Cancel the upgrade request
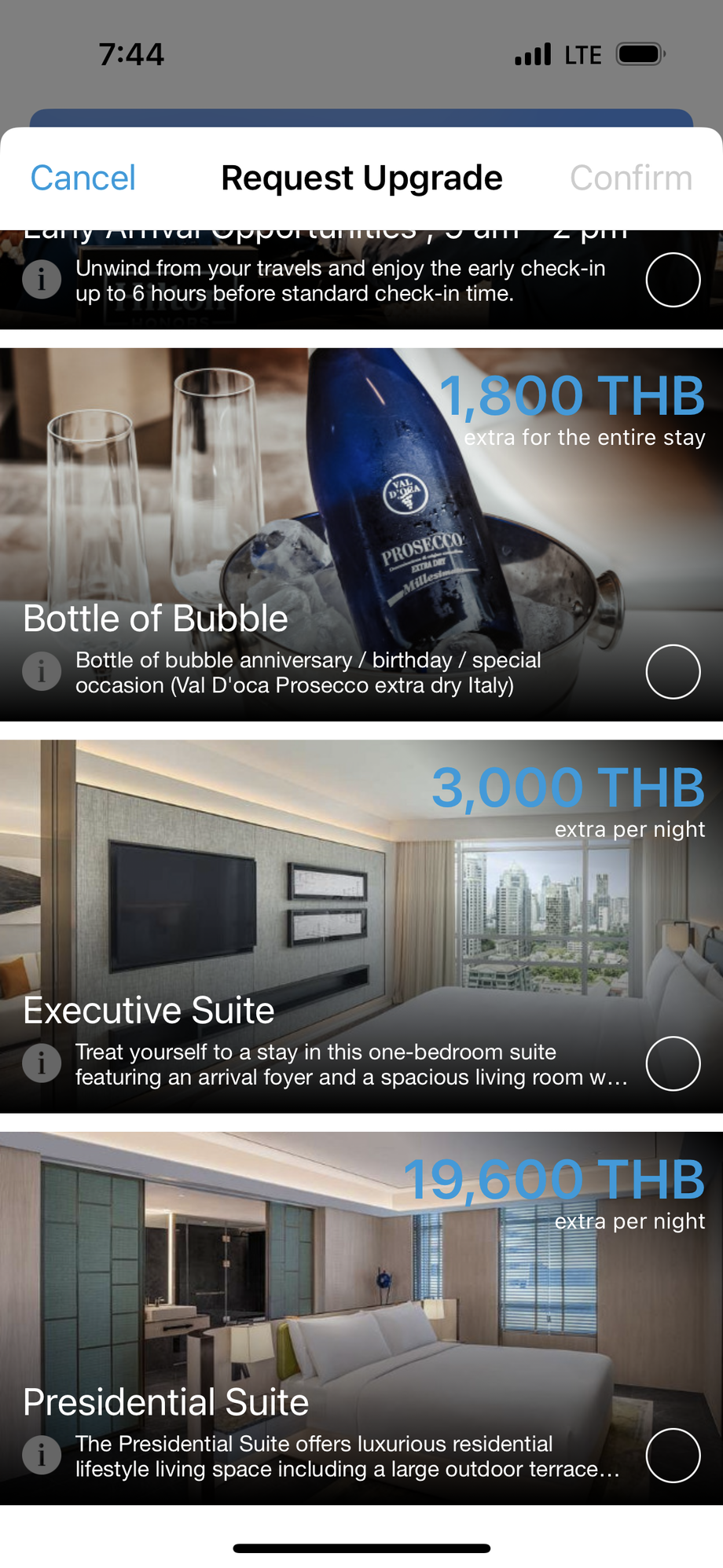Viewport: 723px width, 1568px height. tap(83, 178)
